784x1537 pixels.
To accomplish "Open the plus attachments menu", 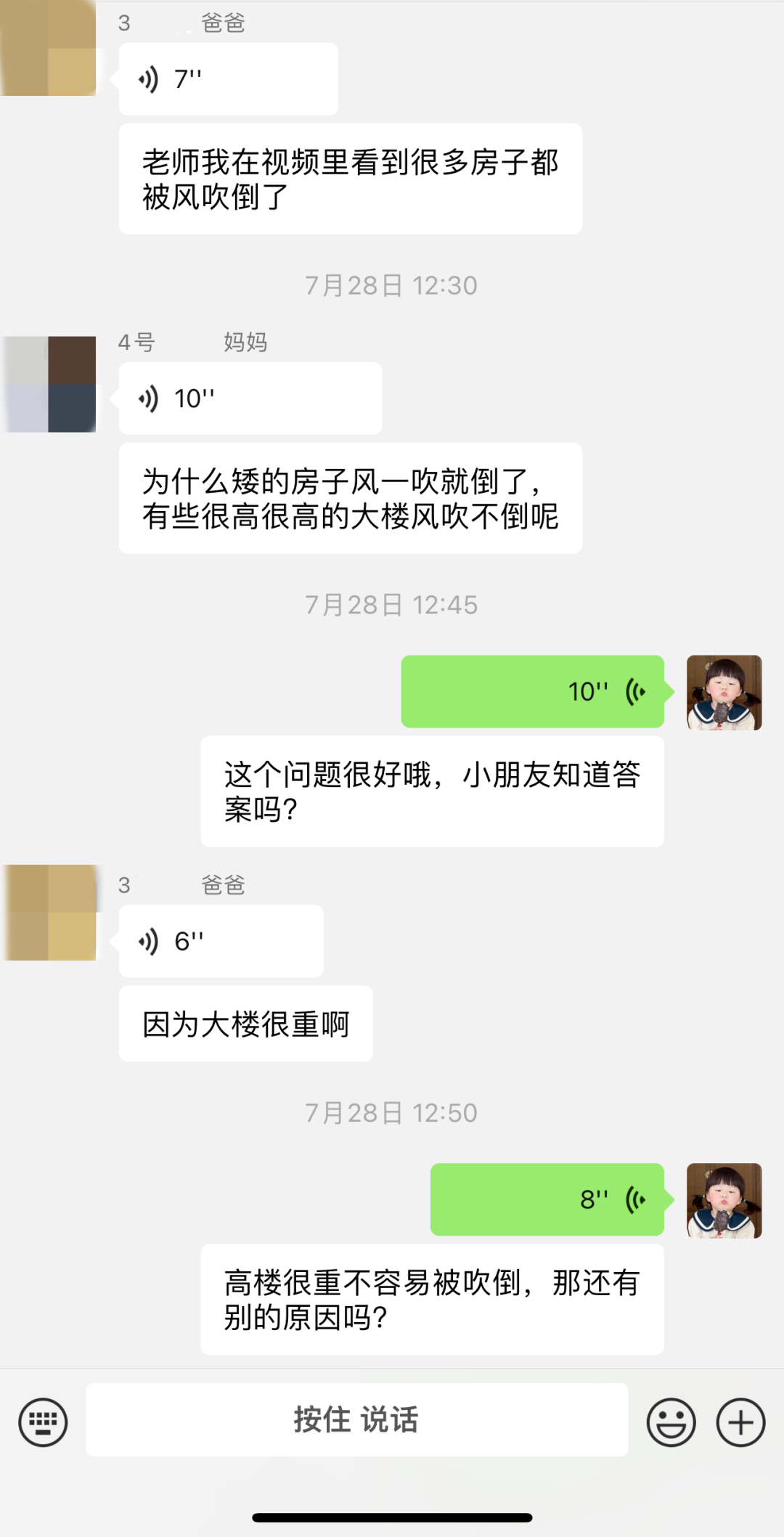I will pyautogui.click(x=740, y=1422).
